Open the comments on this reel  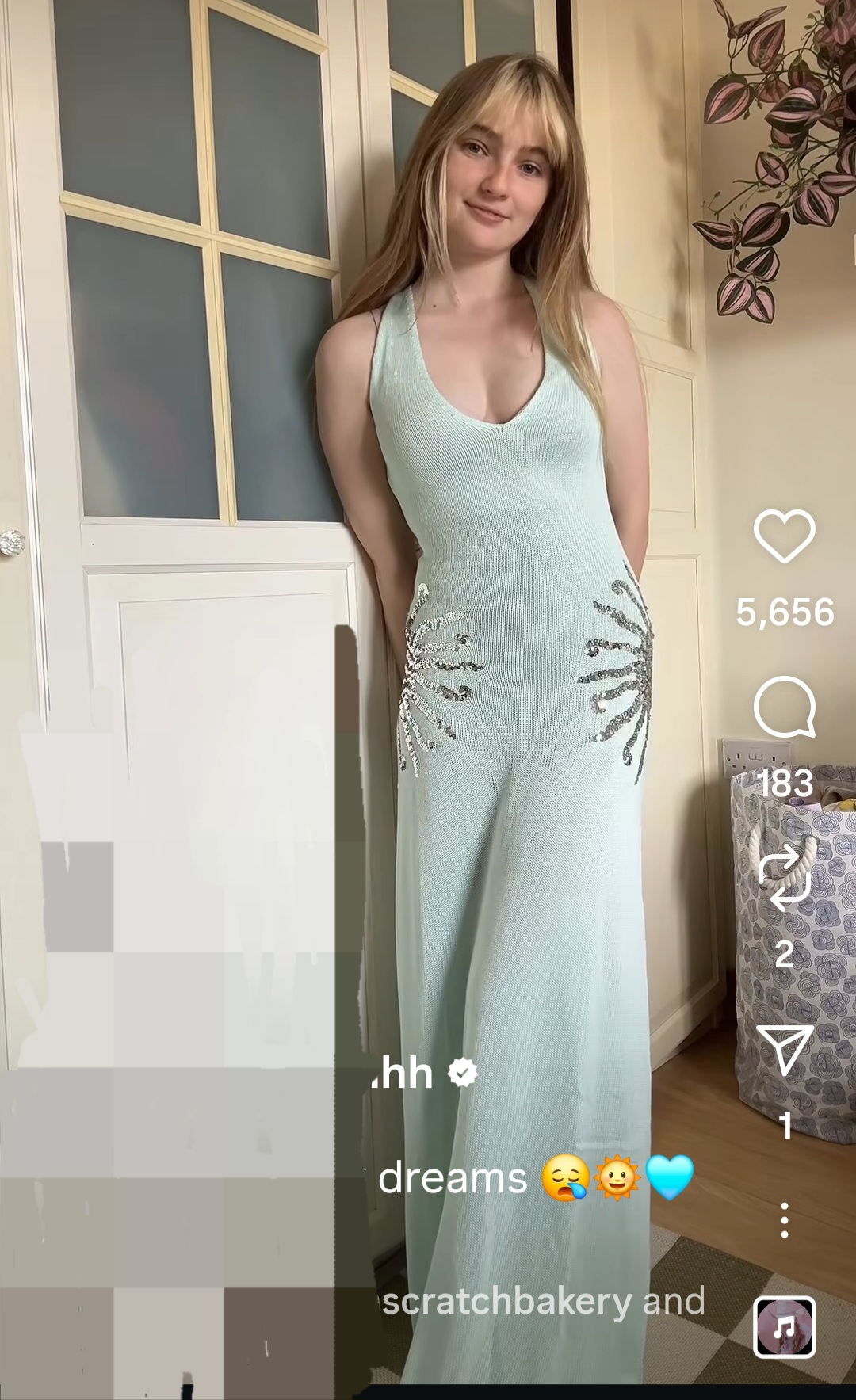(x=784, y=707)
